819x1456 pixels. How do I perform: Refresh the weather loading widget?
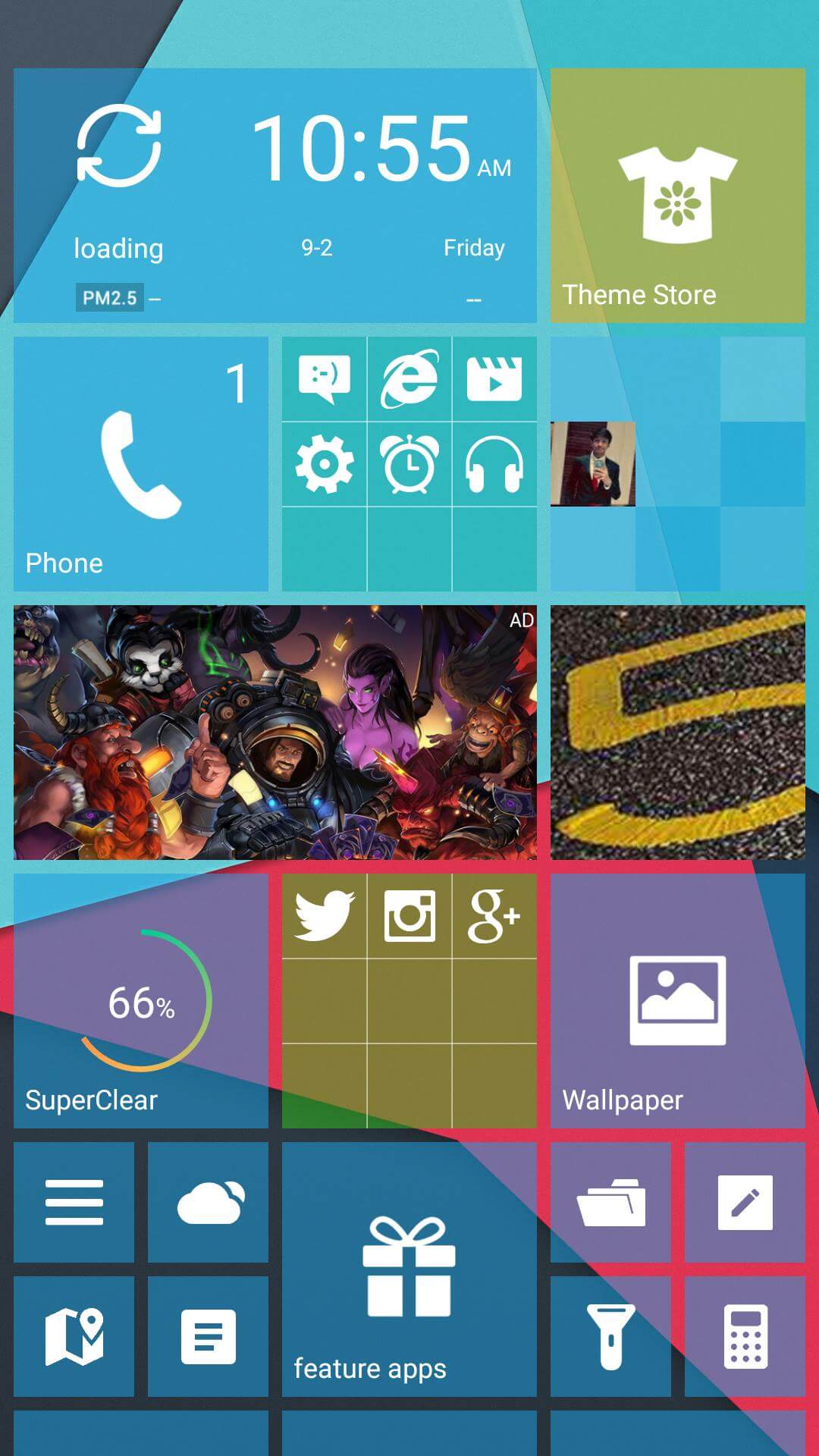(119, 146)
